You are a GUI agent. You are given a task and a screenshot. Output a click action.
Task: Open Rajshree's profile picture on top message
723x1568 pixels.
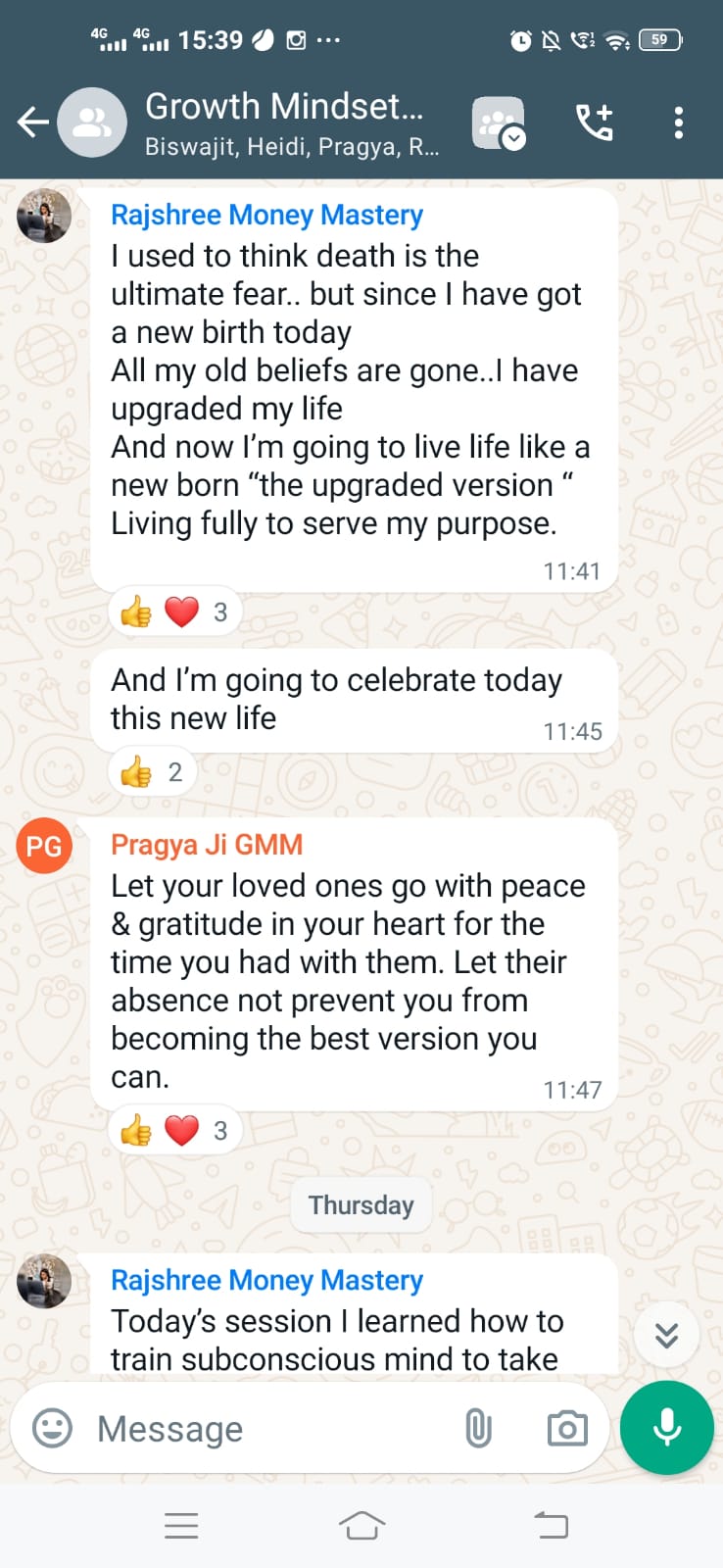click(44, 216)
